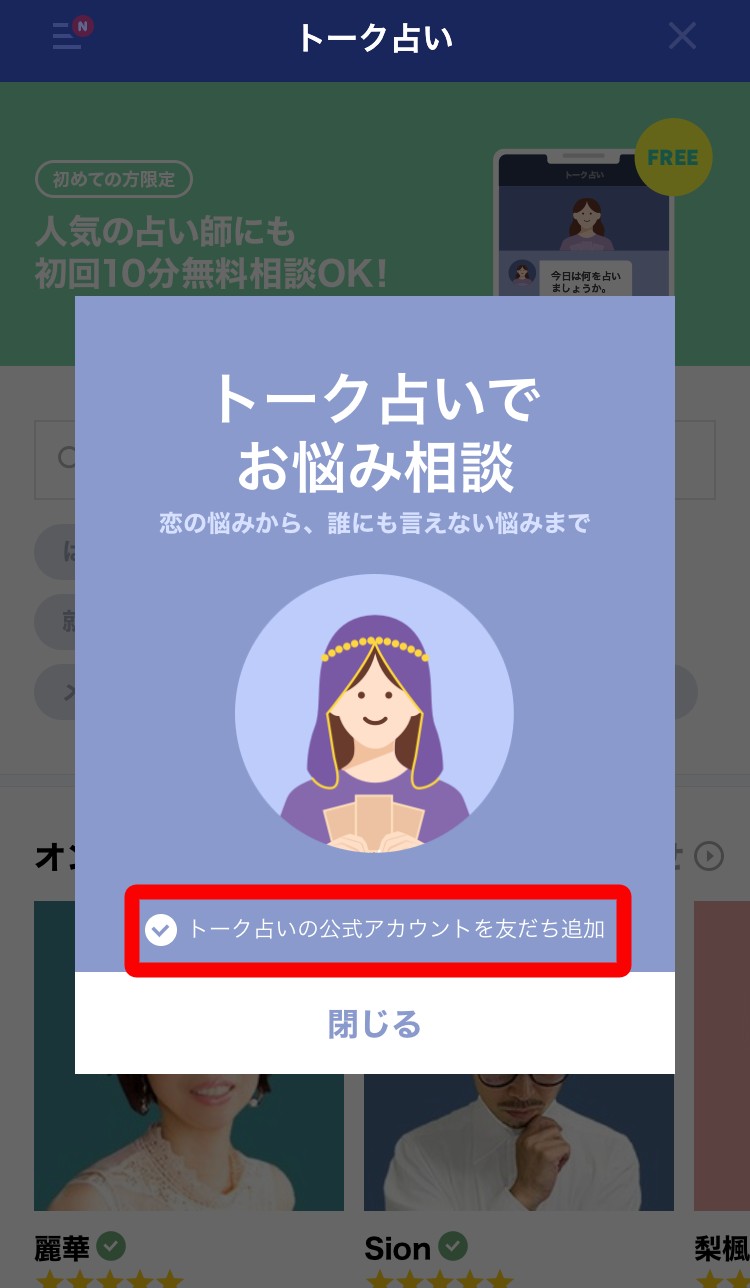This screenshot has height=1288, width=750.
Task: Close the トーク占い page
Action: pos(682,37)
